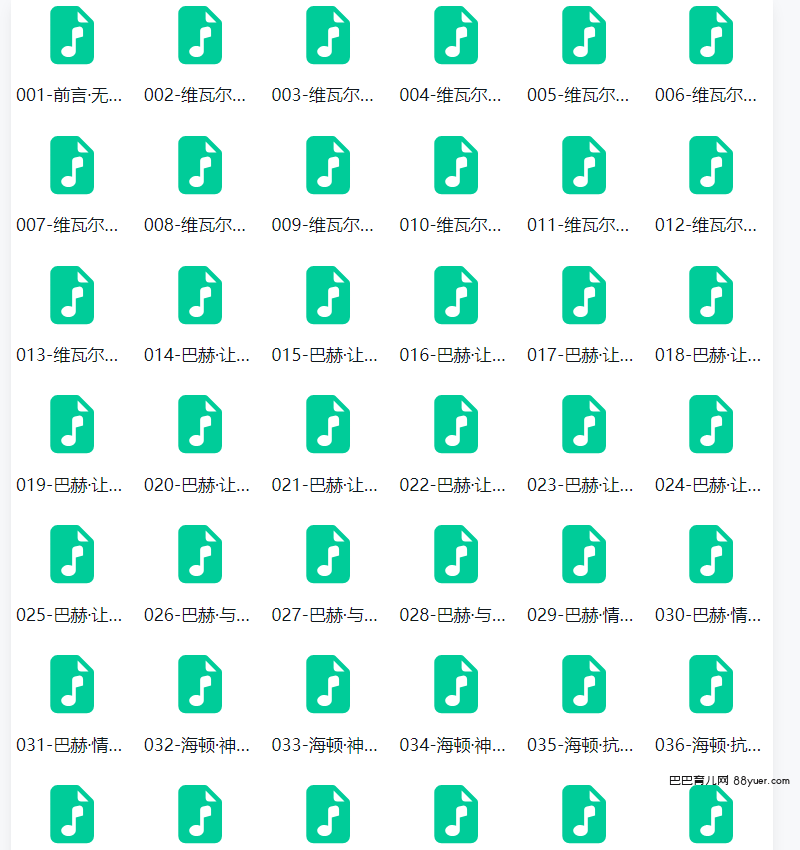Open file 031-巴赫·情…
Viewport: 800px width, 850px height.
(x=72, y=684)
